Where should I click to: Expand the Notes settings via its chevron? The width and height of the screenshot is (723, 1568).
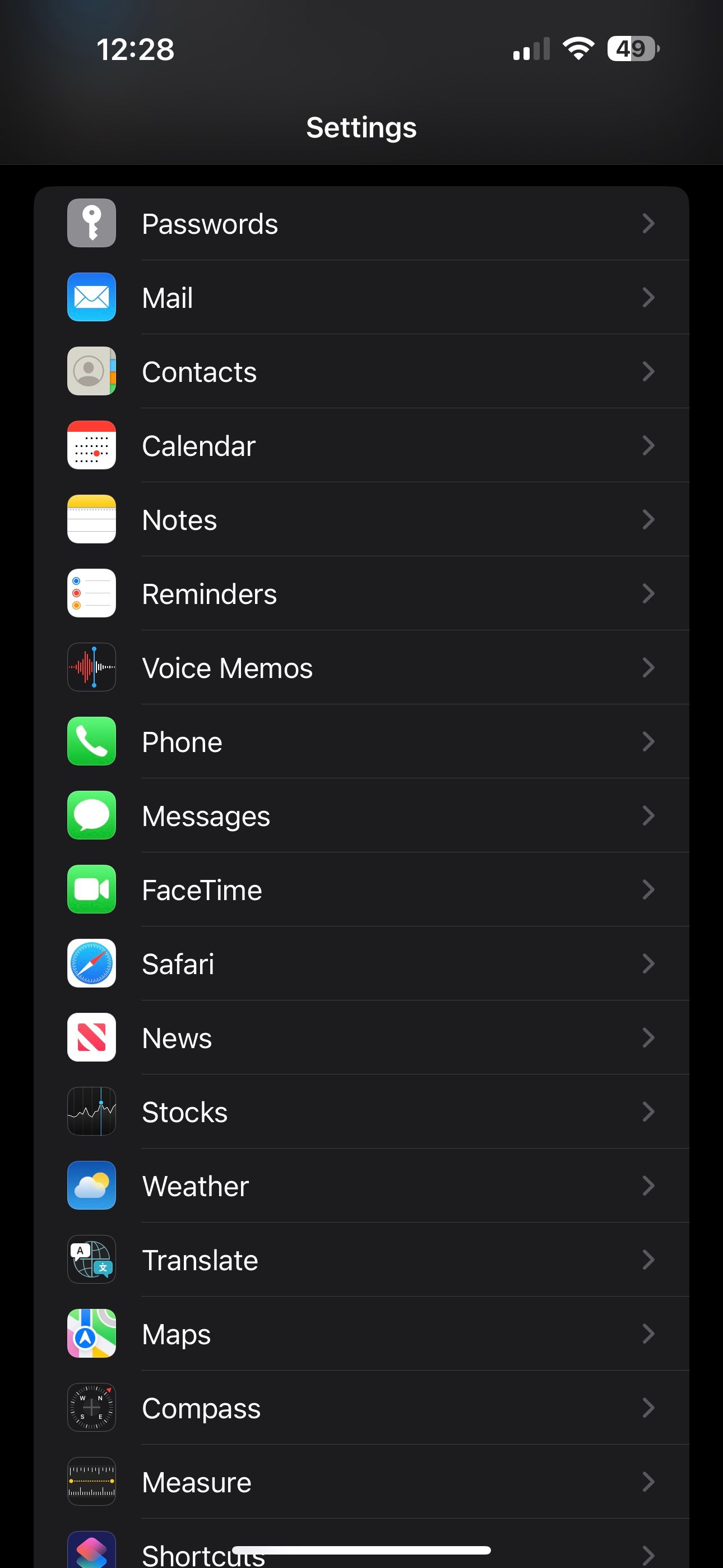(649, 519)
